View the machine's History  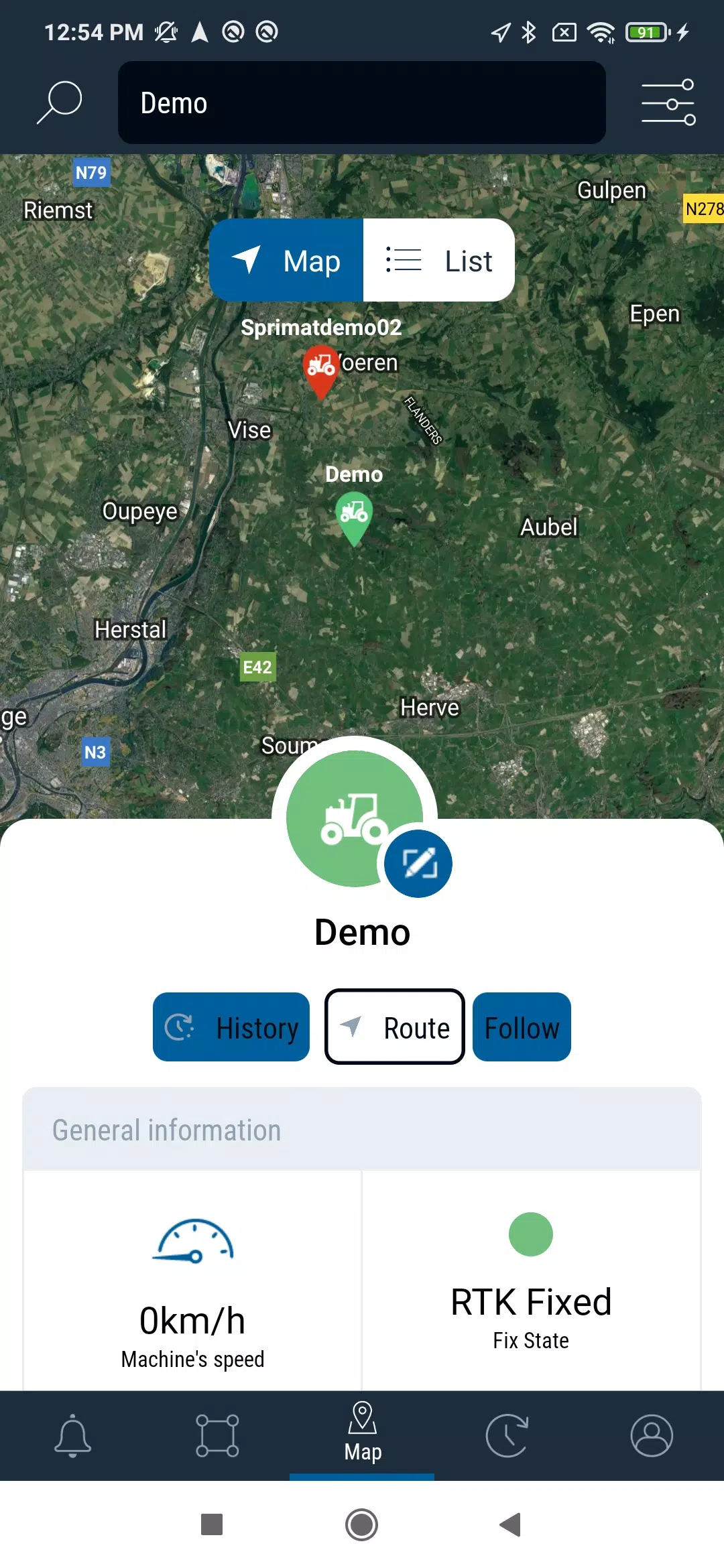(231, 1027)
